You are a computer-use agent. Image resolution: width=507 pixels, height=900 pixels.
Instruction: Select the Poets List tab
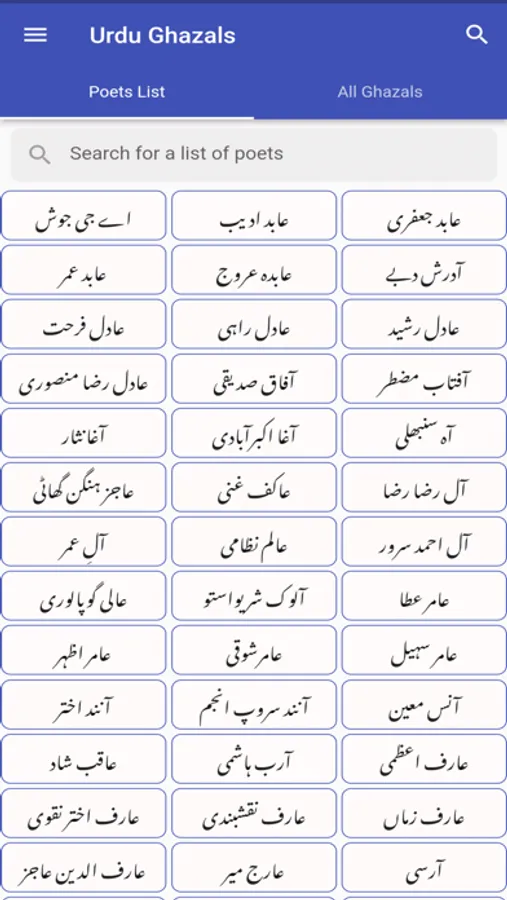click(127, 92)
